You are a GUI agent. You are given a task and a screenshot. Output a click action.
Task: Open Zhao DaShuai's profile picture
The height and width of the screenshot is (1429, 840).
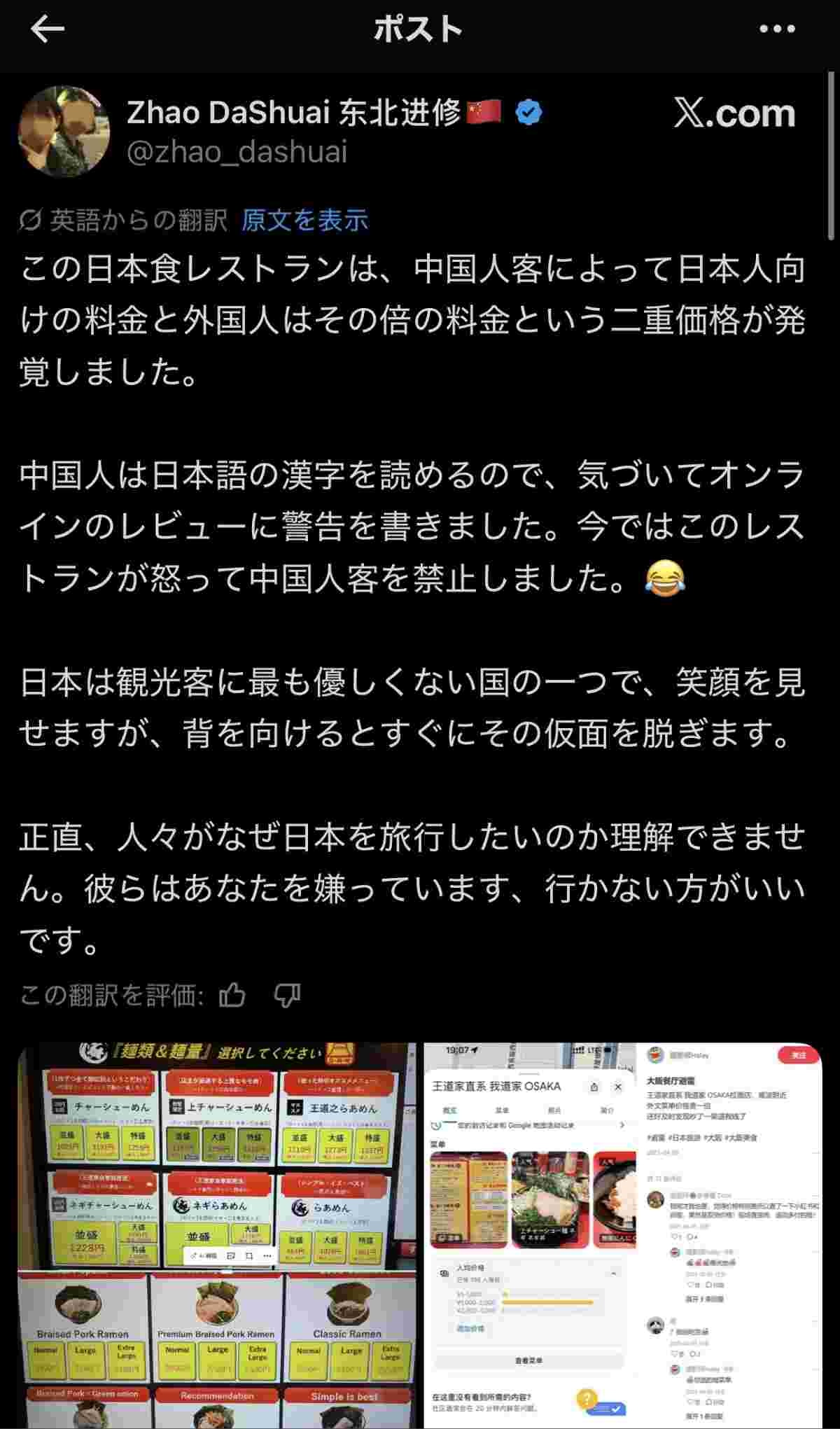(x=64, y=132)
